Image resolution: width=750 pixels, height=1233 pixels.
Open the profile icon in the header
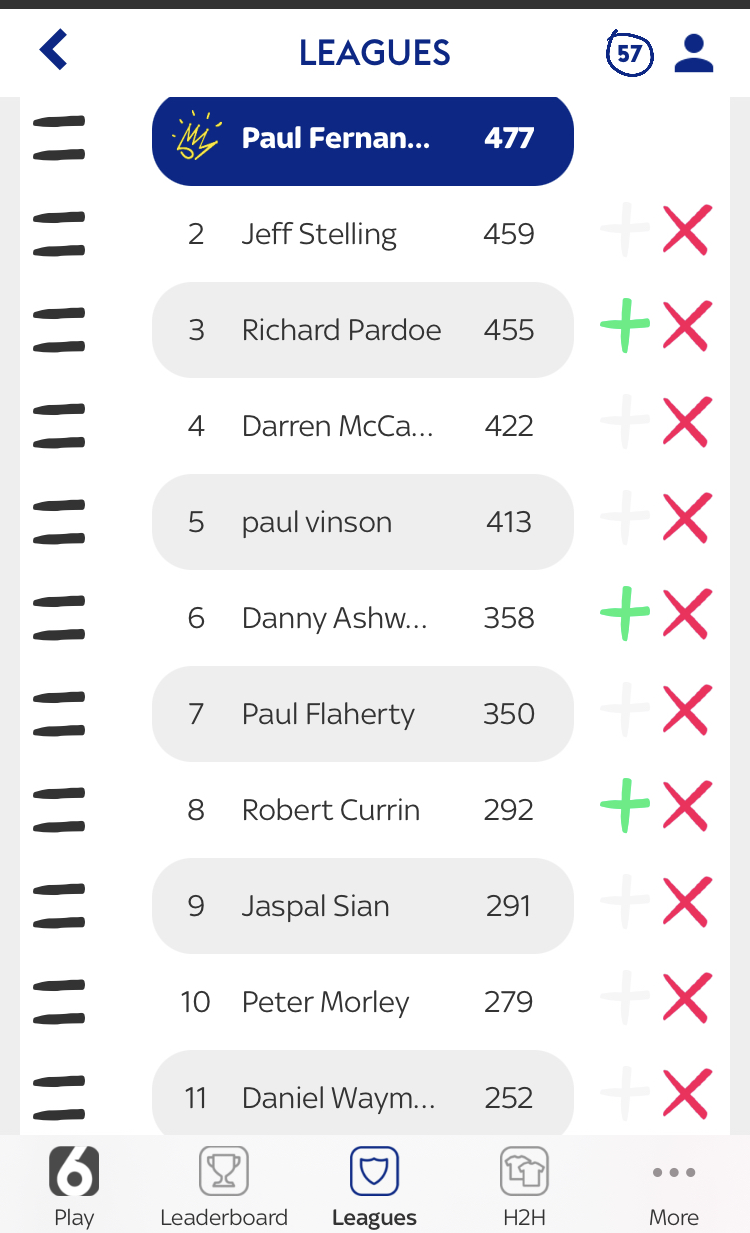click(x=693, y=53)
